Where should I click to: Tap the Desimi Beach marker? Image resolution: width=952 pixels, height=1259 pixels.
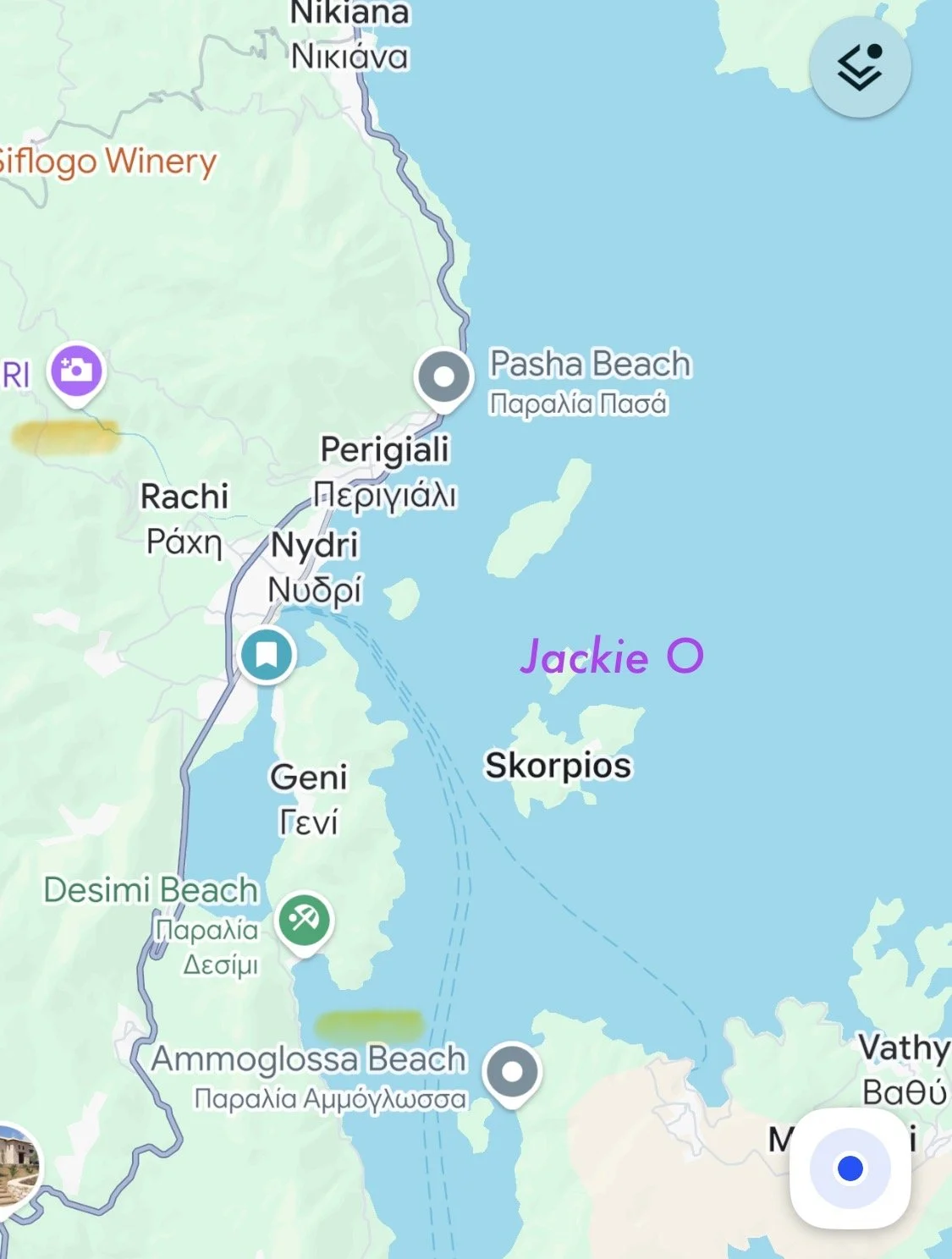[305, 923]
